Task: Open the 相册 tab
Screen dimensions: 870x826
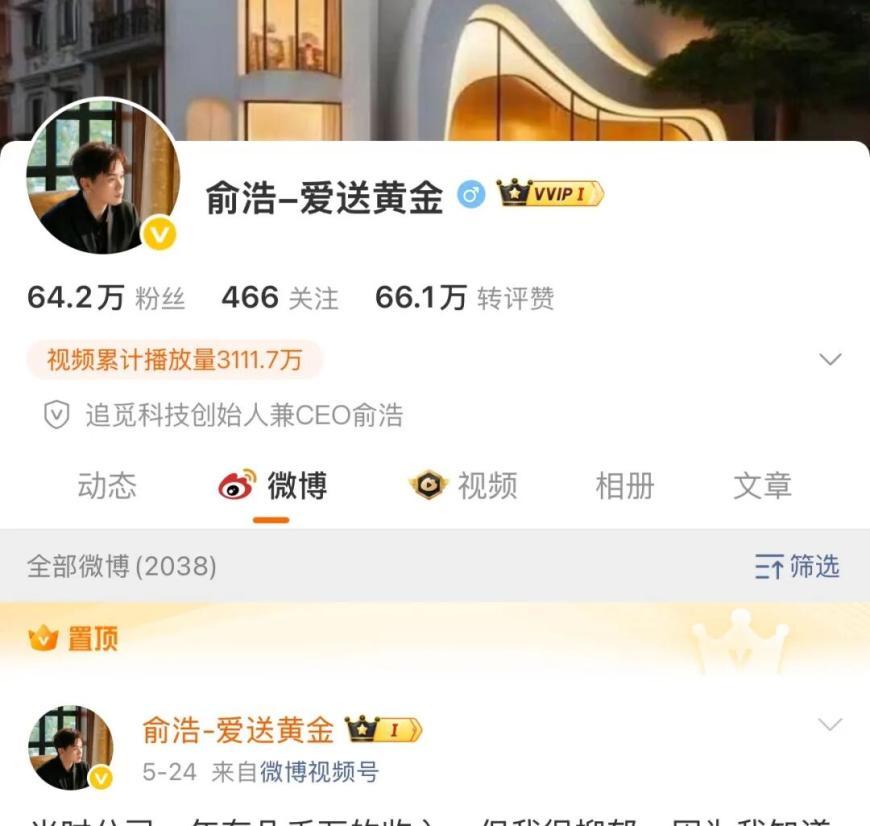Action: 625,485
